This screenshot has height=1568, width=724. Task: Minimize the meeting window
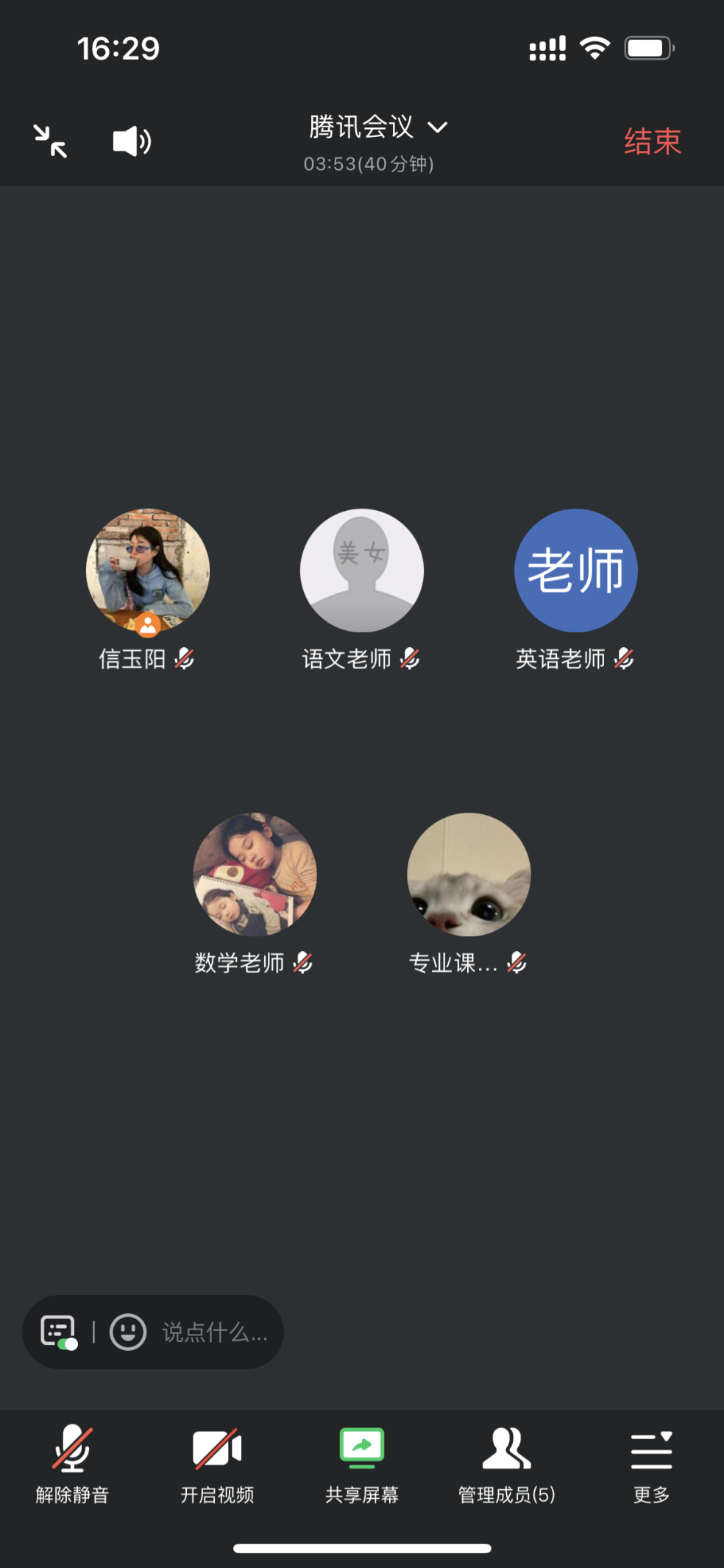[50, 141]
